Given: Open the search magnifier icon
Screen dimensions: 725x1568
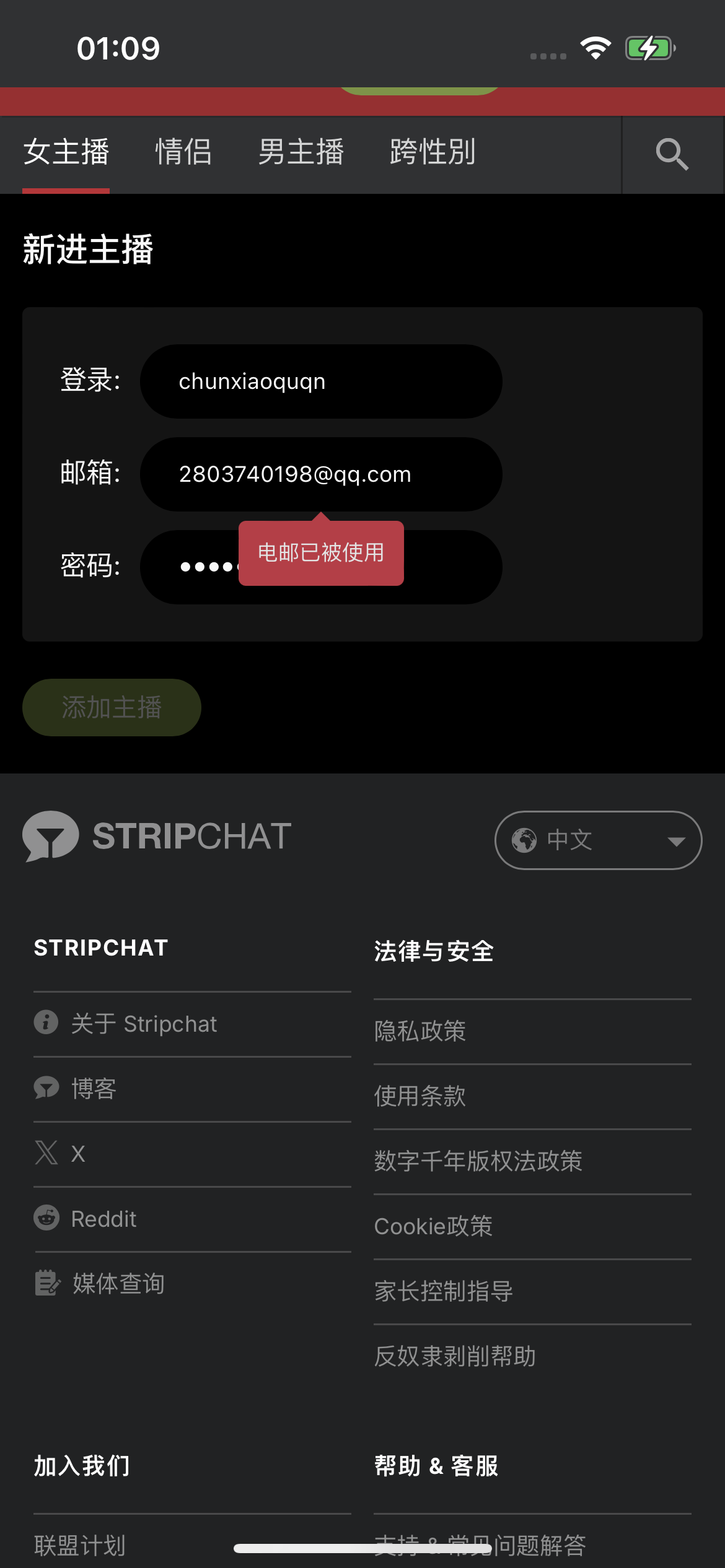Looking at the screenshot, I should pyautogui.click(x=672, y=154).
